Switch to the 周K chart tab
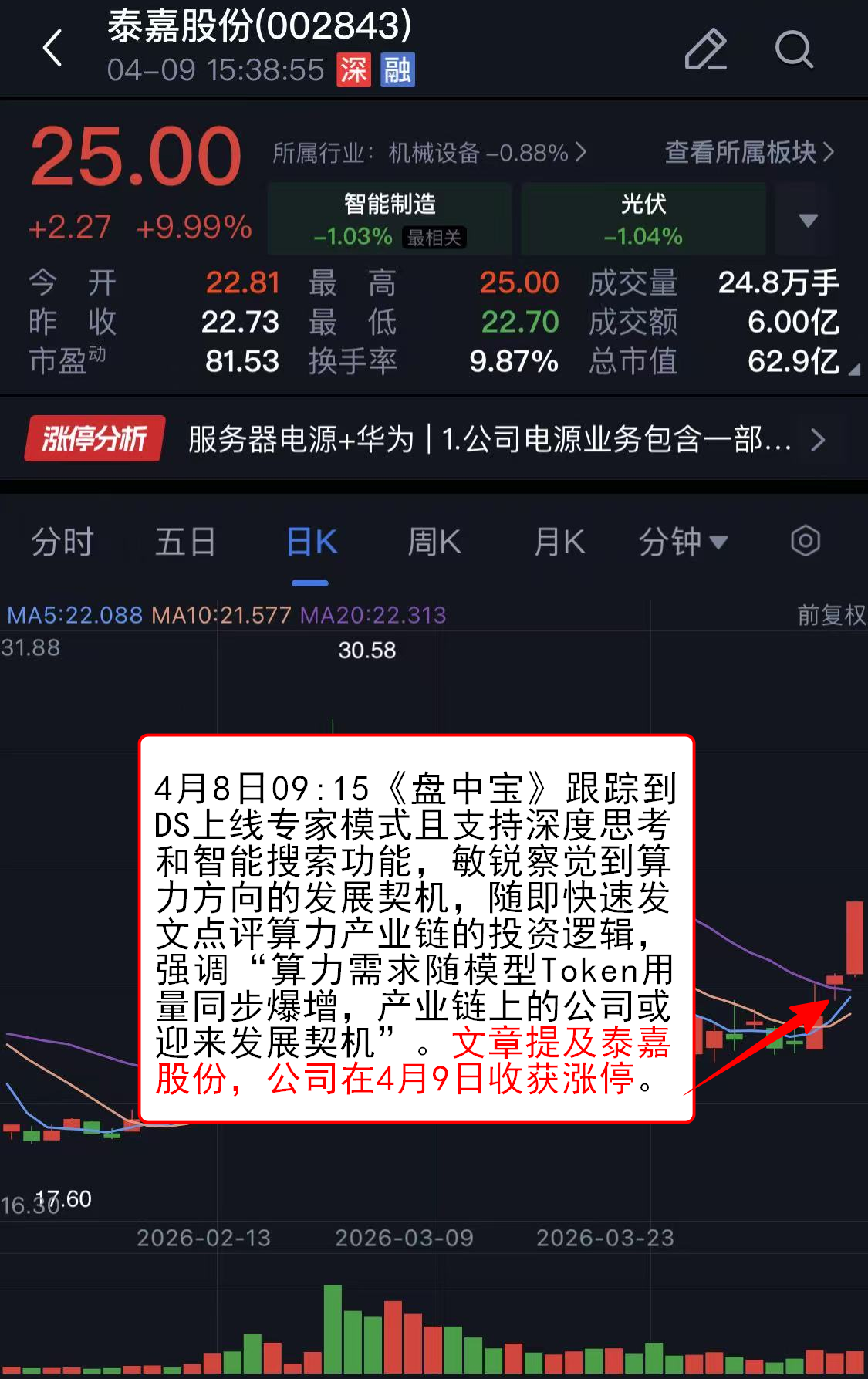This screenshot has height=1379, width=868. (x=434, y=542)
